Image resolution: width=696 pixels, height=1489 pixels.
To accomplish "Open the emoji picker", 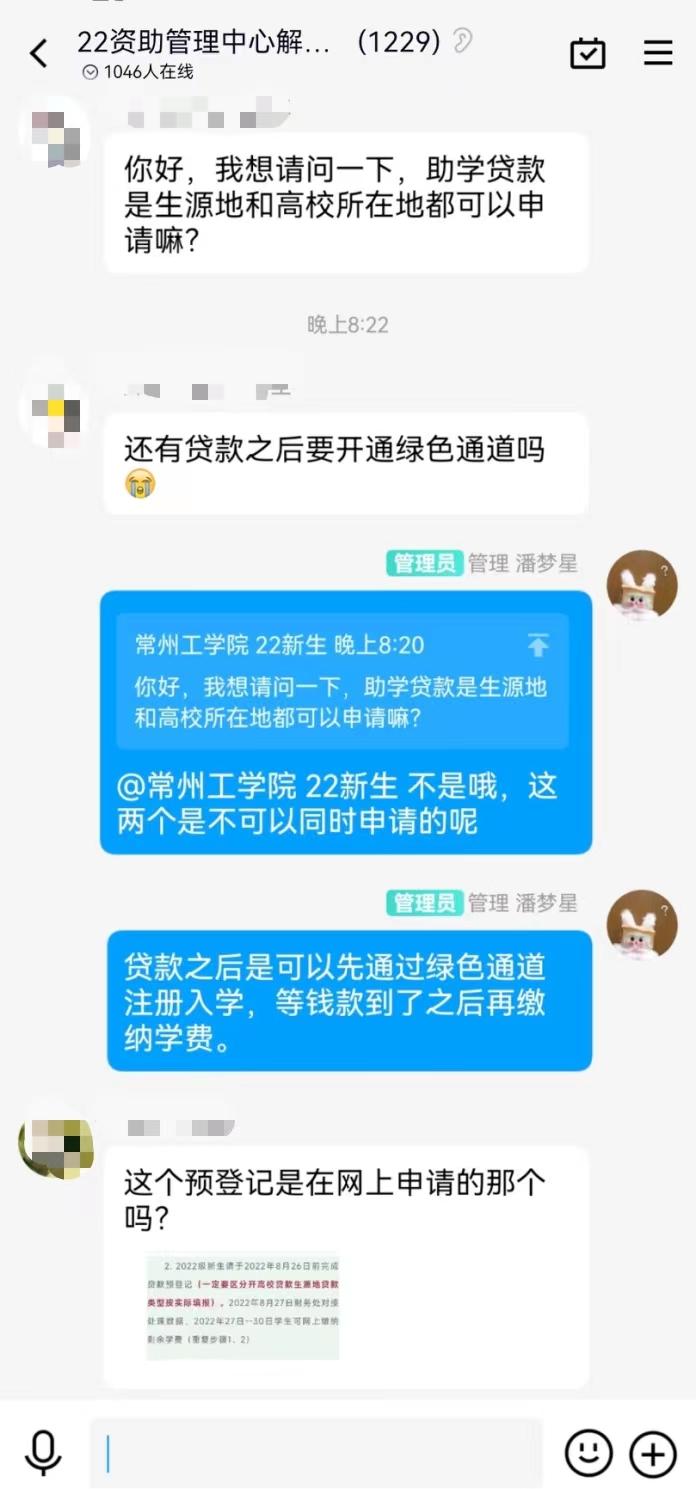I will pyautogui.click(x=589, y=1453).
